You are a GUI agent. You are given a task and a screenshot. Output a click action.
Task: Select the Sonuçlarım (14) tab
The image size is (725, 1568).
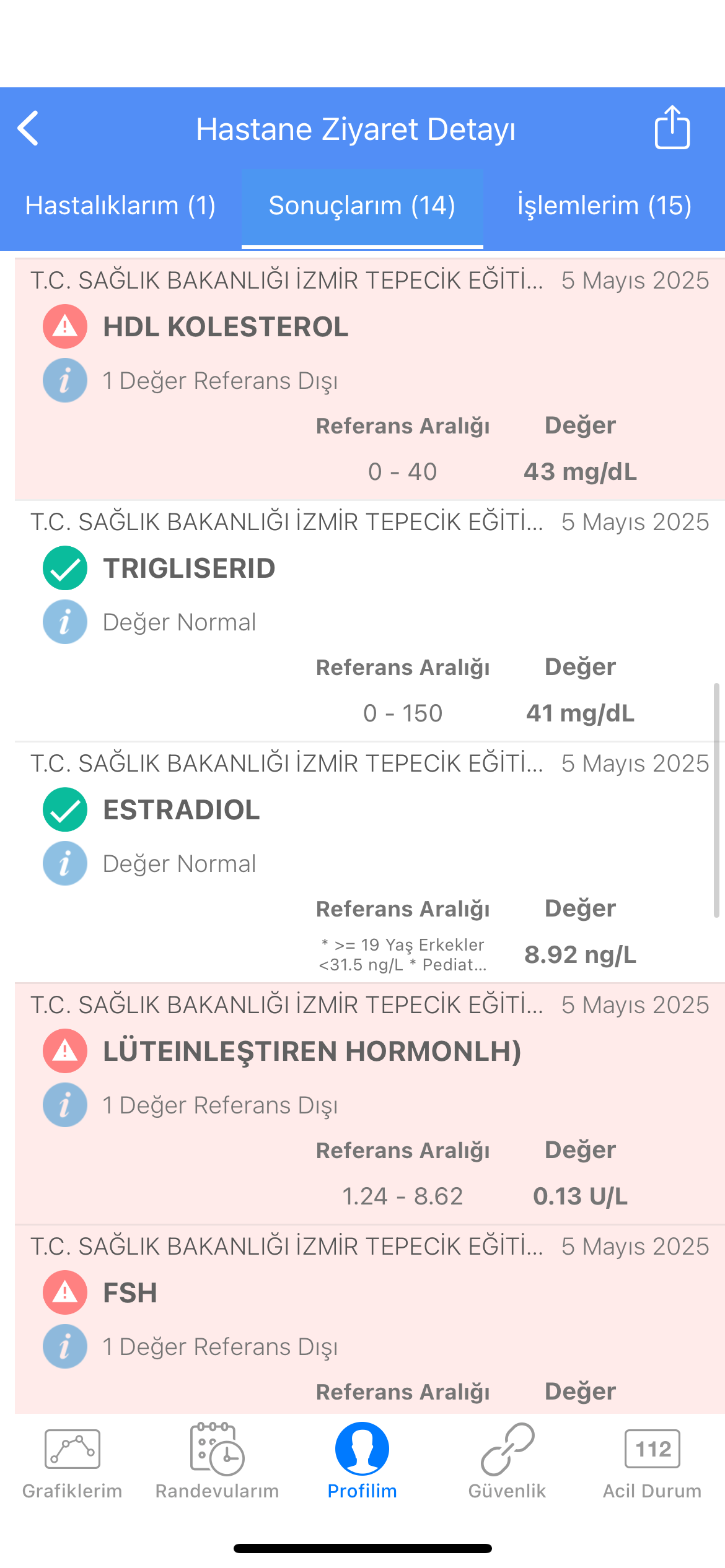tap(362, 206)
